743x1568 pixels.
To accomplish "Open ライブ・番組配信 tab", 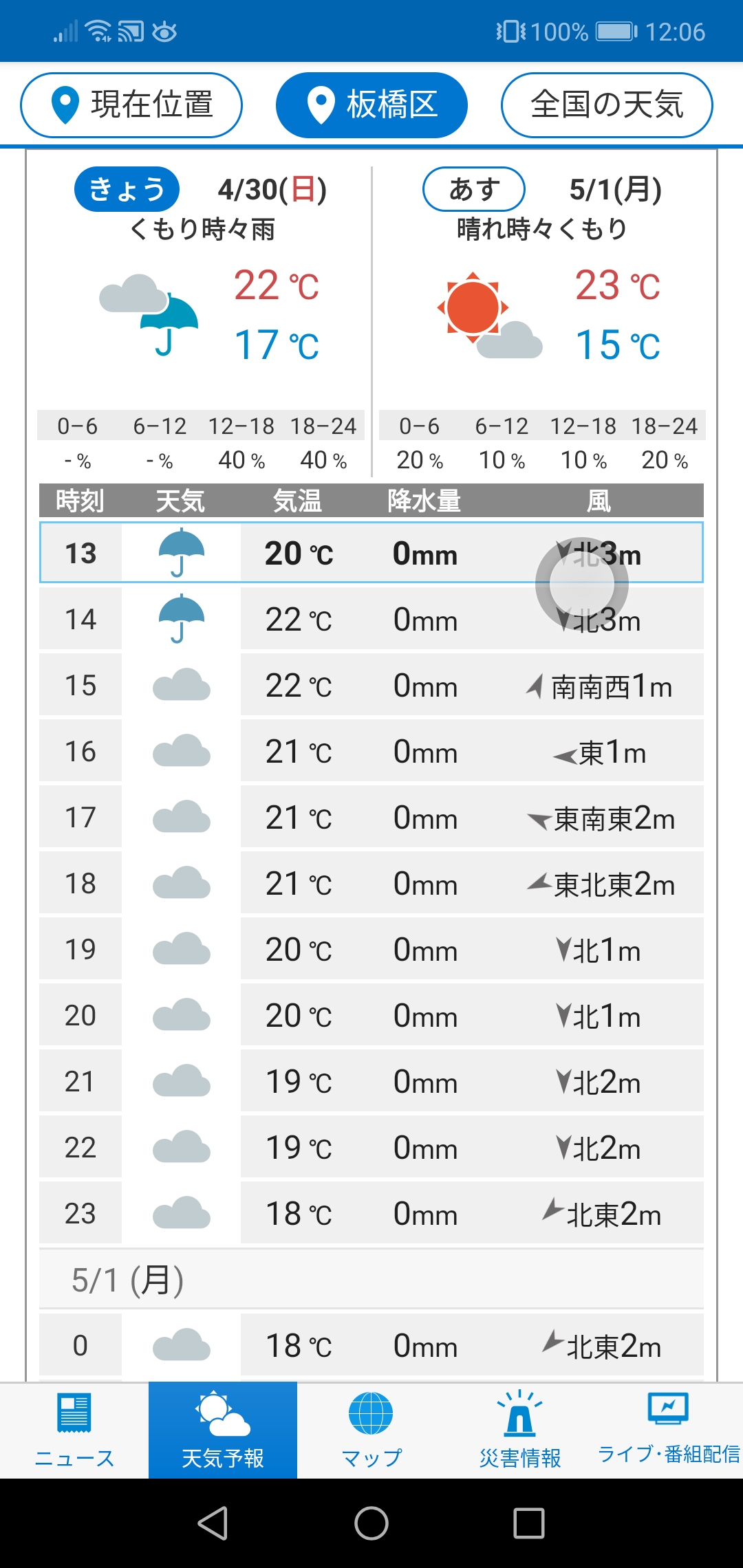I will click(669, 1430).
